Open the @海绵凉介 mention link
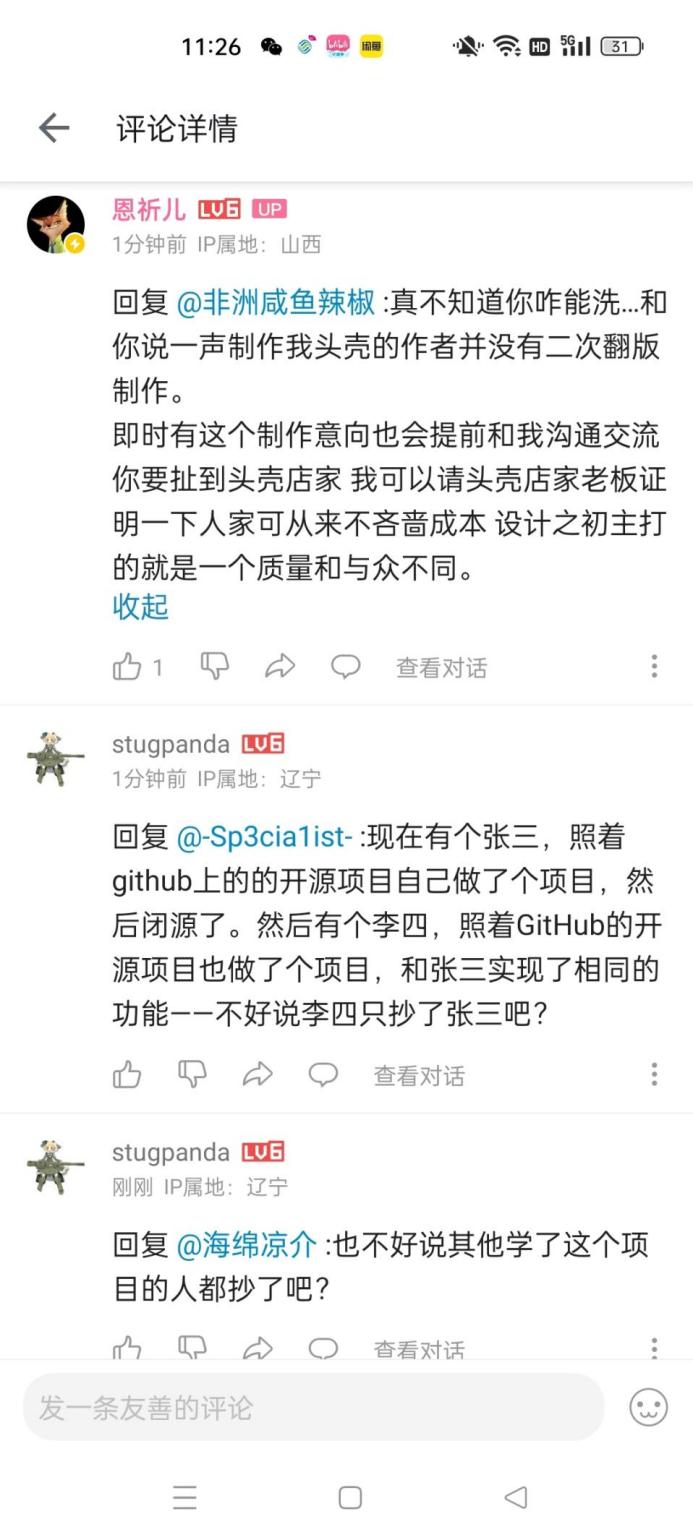This screenshot has height=1540, width=693. pos(247,1245)
